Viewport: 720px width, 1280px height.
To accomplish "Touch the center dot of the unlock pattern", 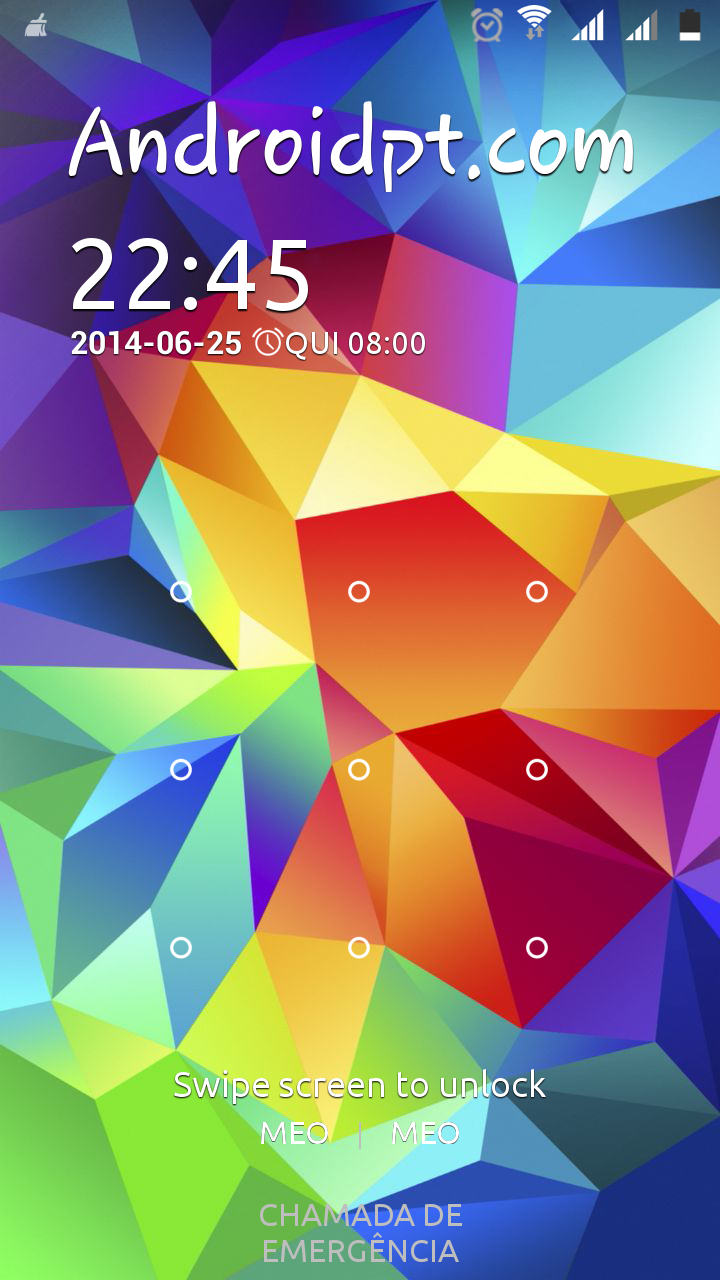I will coord(359,770).
